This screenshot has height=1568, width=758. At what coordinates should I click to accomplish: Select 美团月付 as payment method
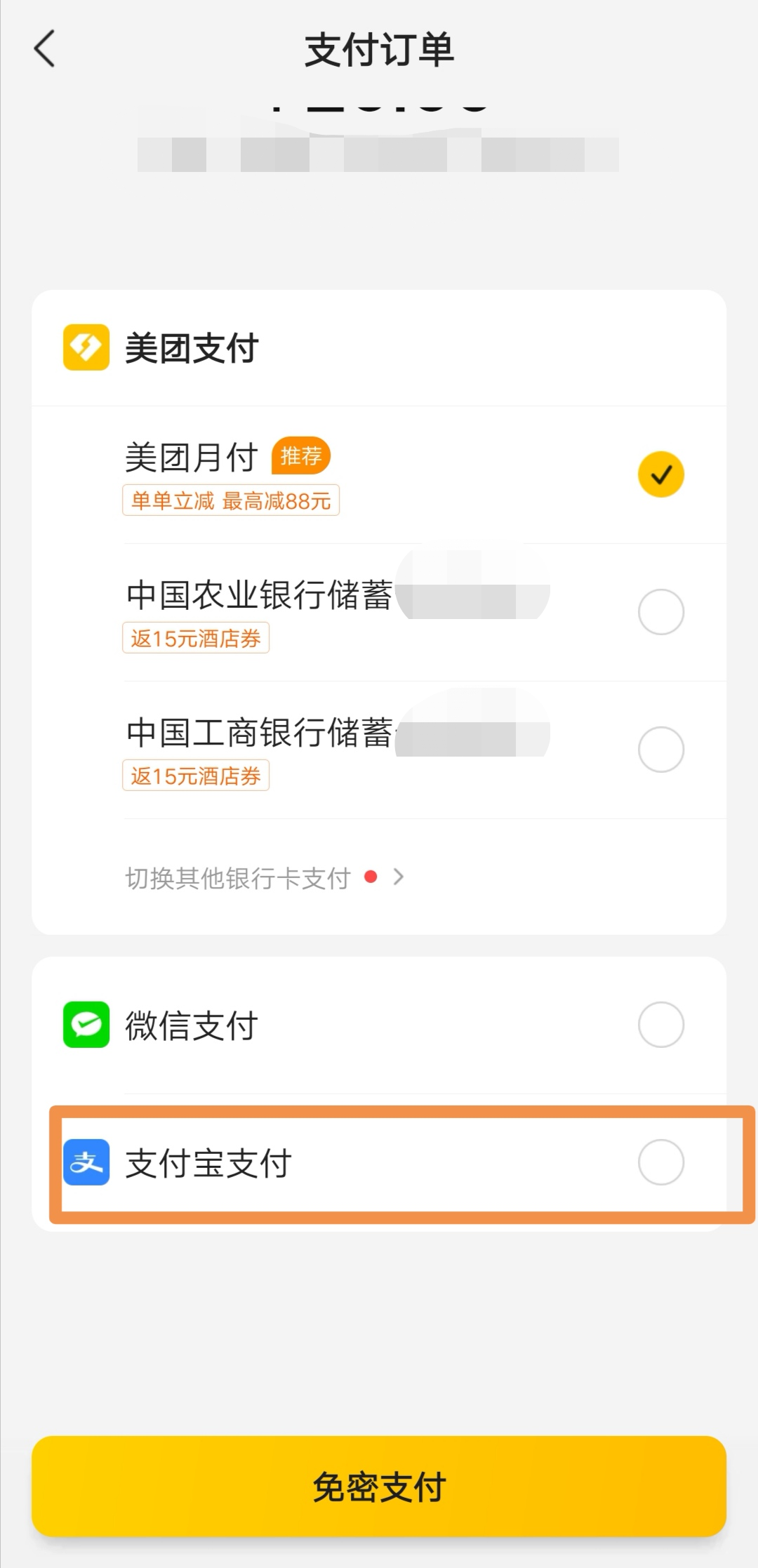(x=660, y=474)
